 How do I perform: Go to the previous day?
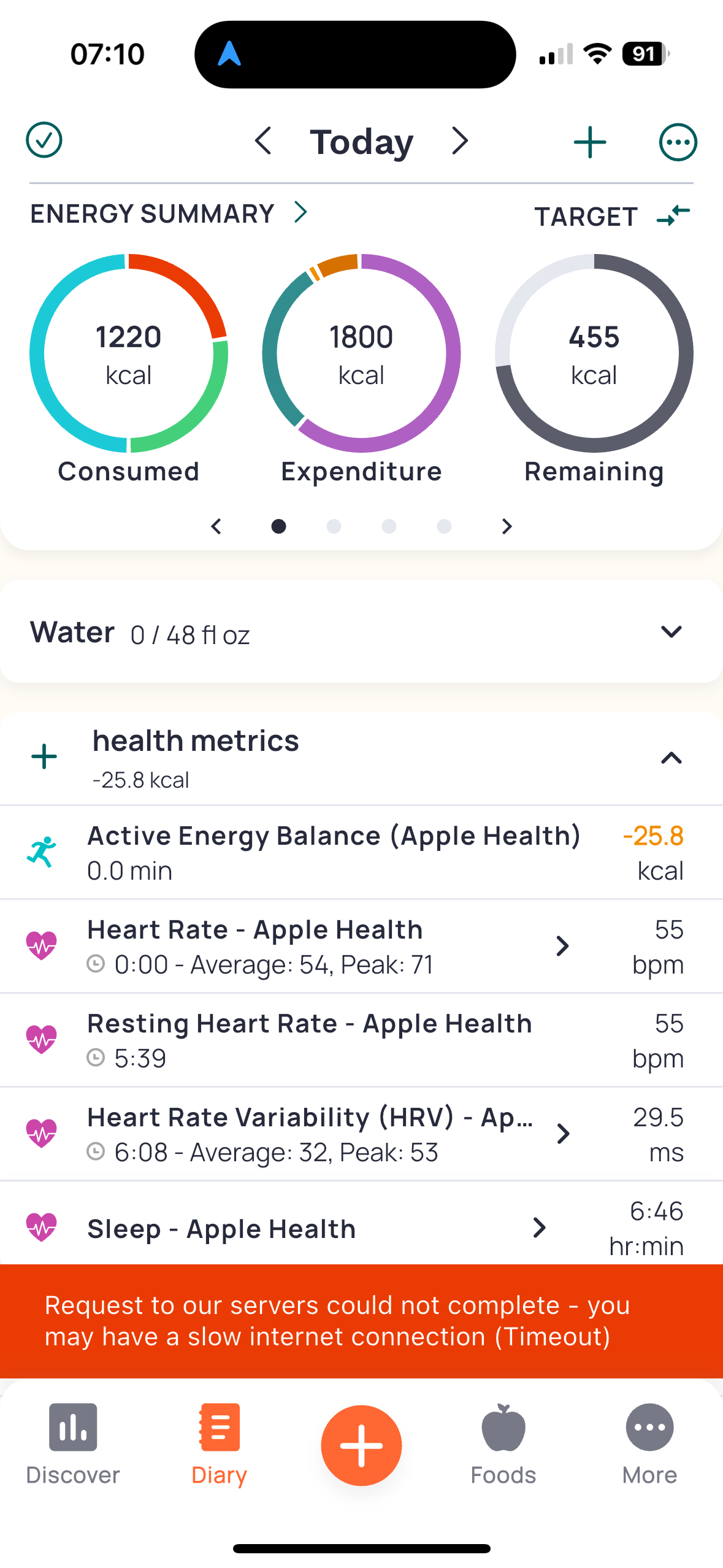pos(263,142)
